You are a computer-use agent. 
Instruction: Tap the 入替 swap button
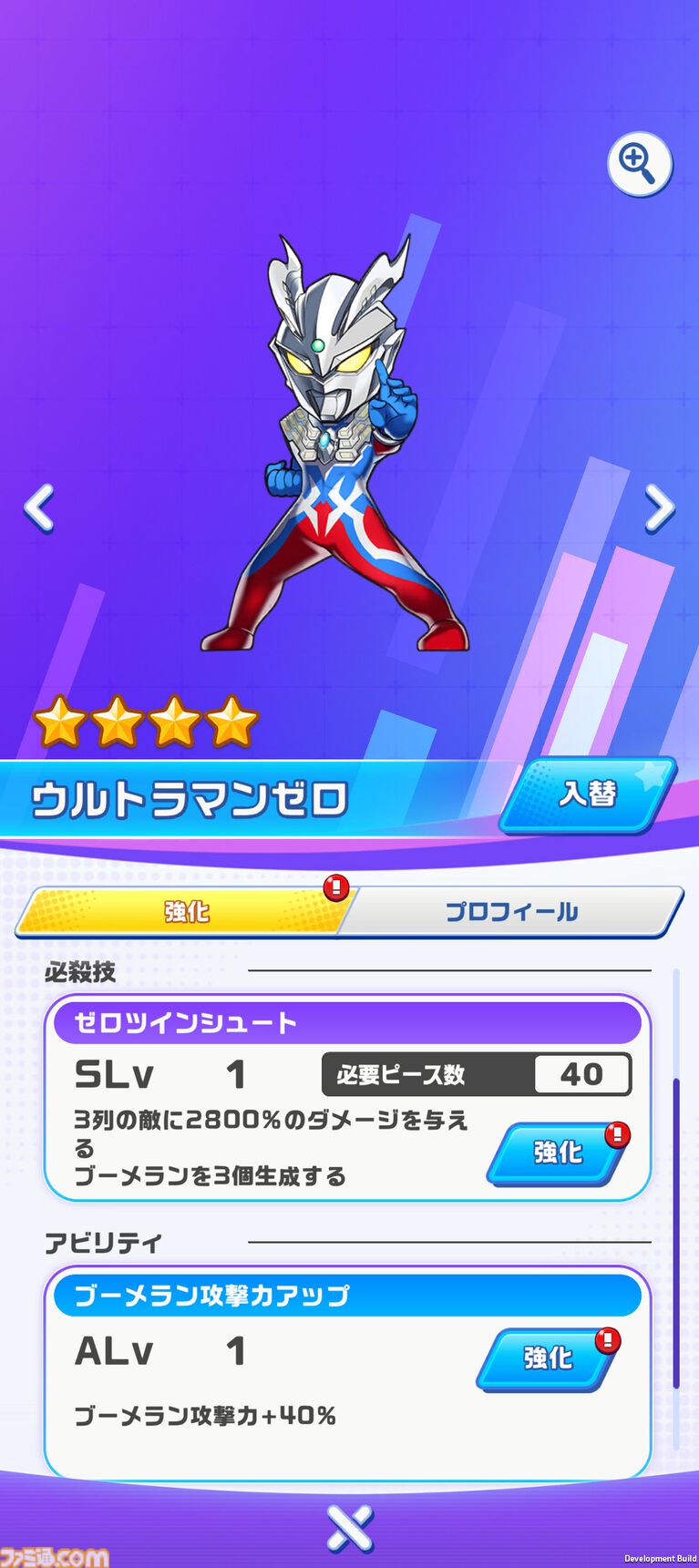(x=588, y=794)
